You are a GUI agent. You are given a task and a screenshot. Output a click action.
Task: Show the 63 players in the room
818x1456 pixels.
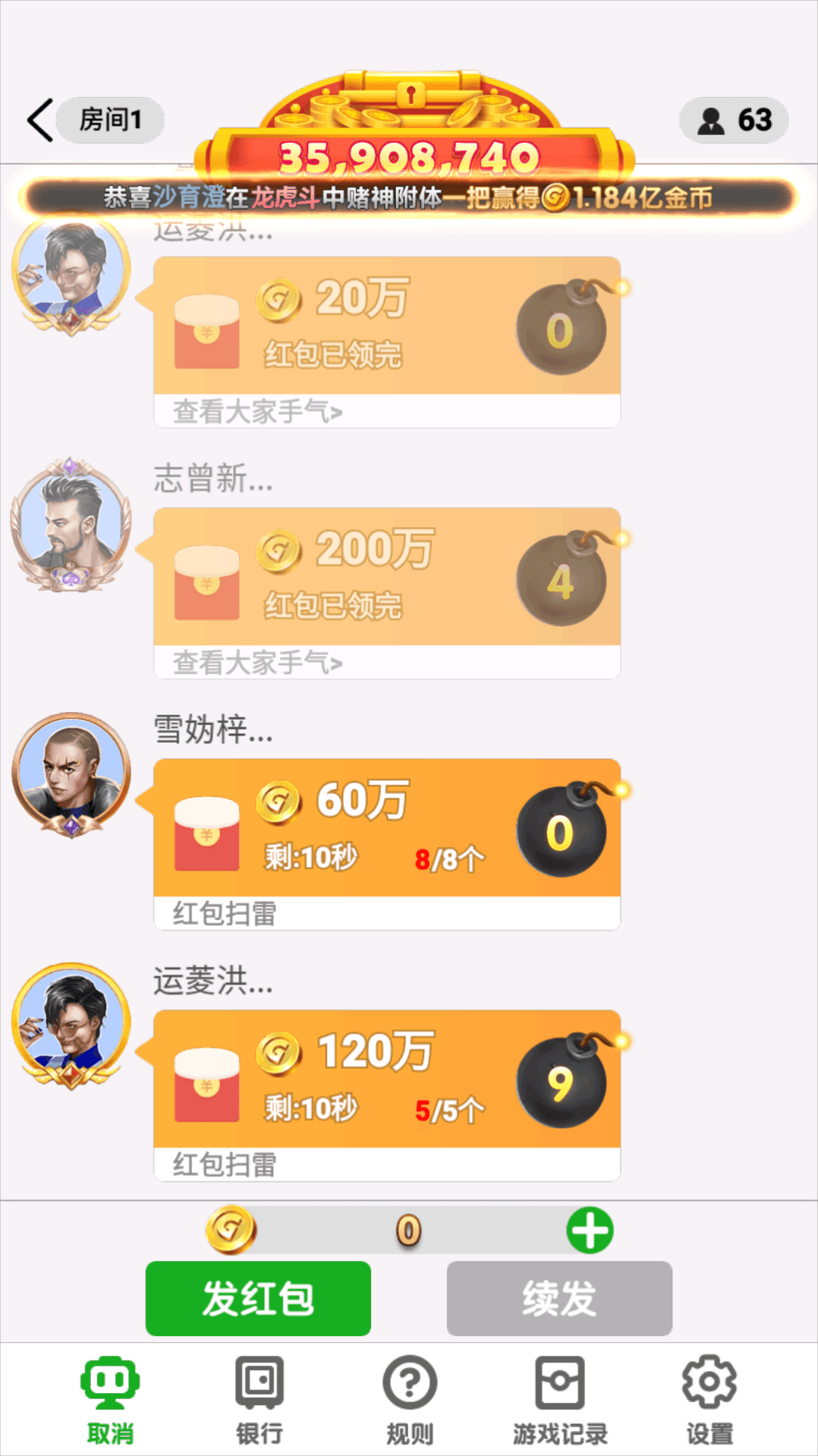click(734, 120)
